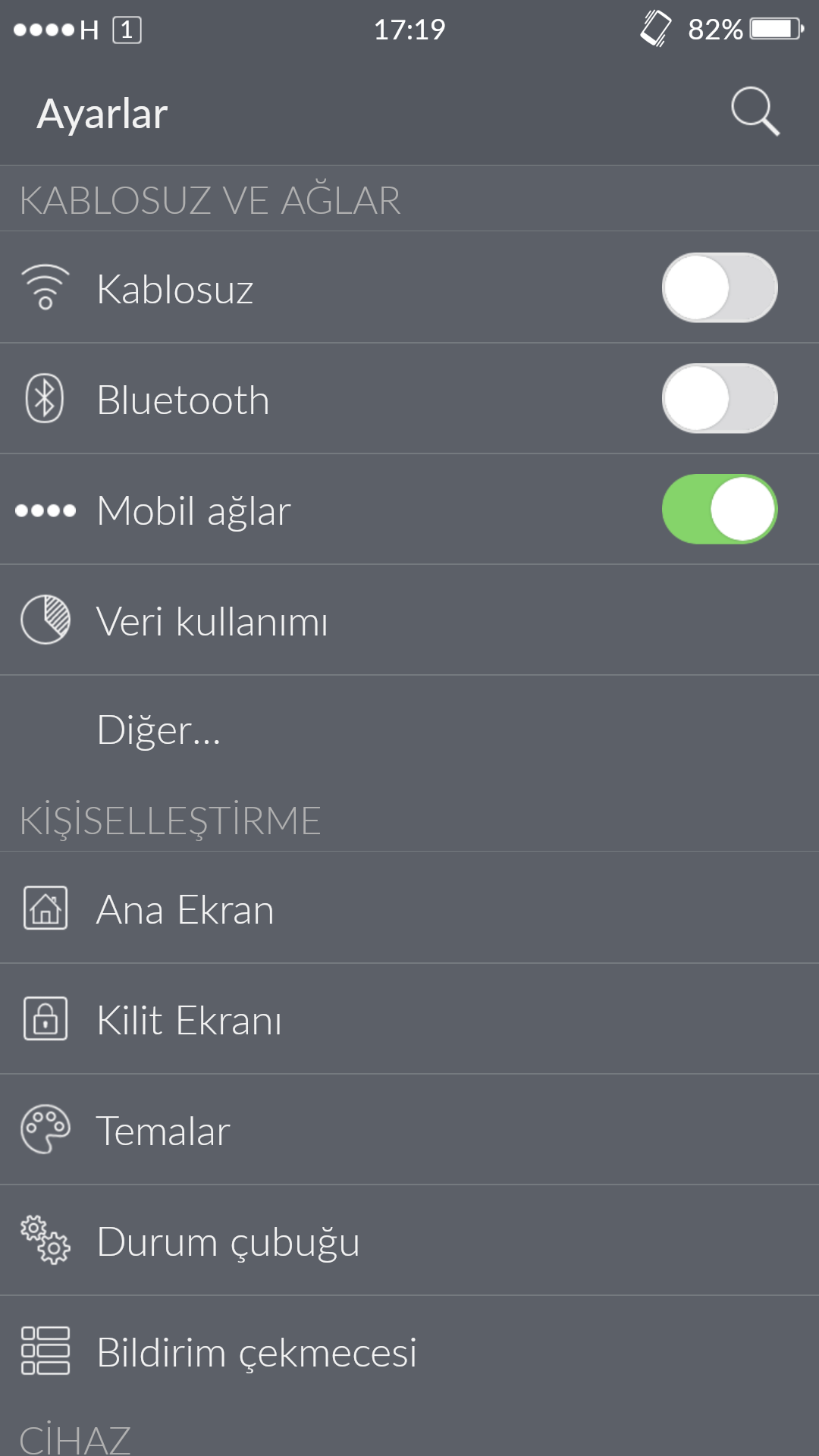
Task: Open Kilit Ekranı settings
Action: click(x=409, y=1018)
